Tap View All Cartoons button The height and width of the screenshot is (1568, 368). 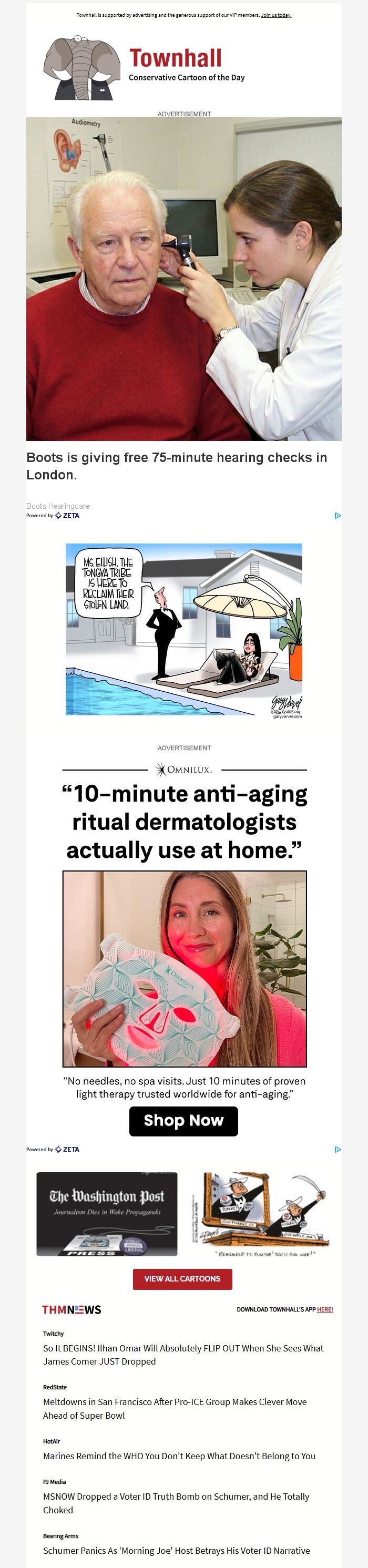point(182,1279)
